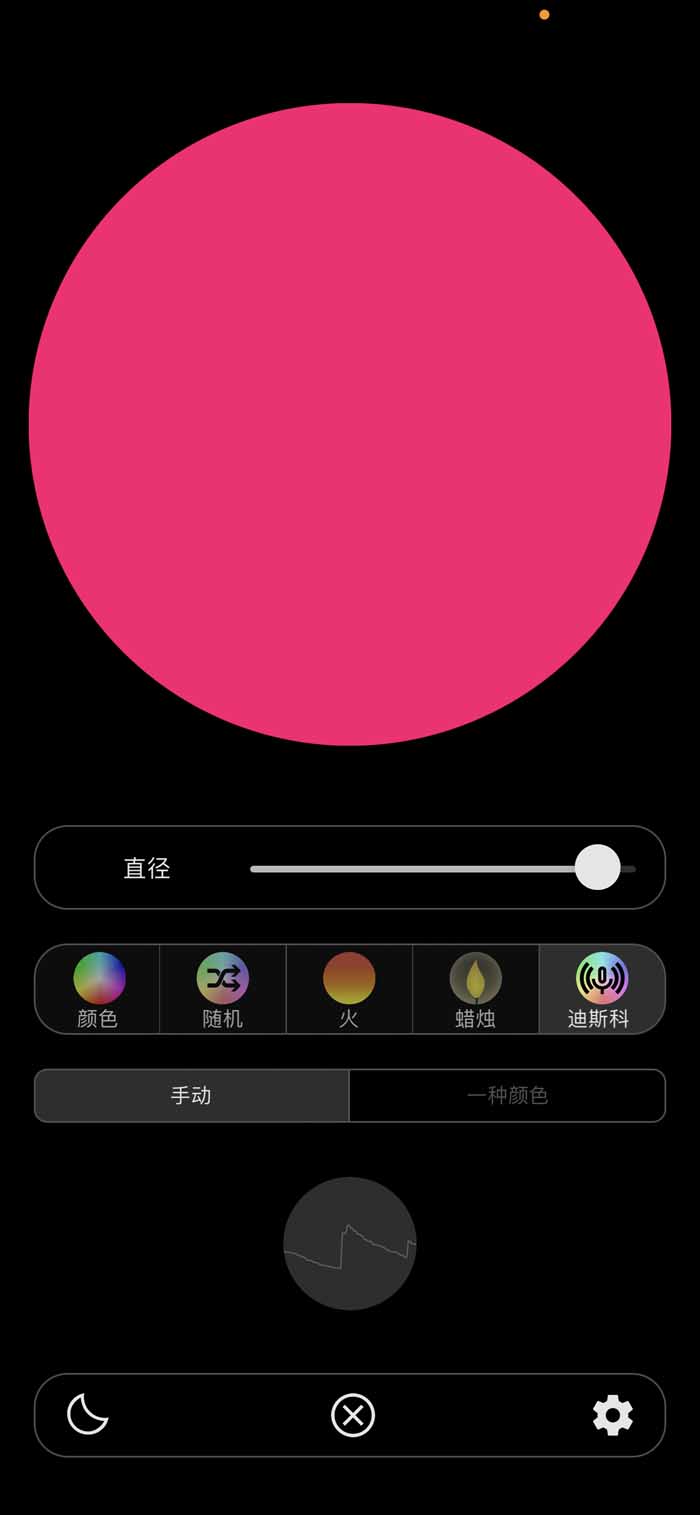
Task: Enable the moon night mode
Action: [x=88, y=1415]
